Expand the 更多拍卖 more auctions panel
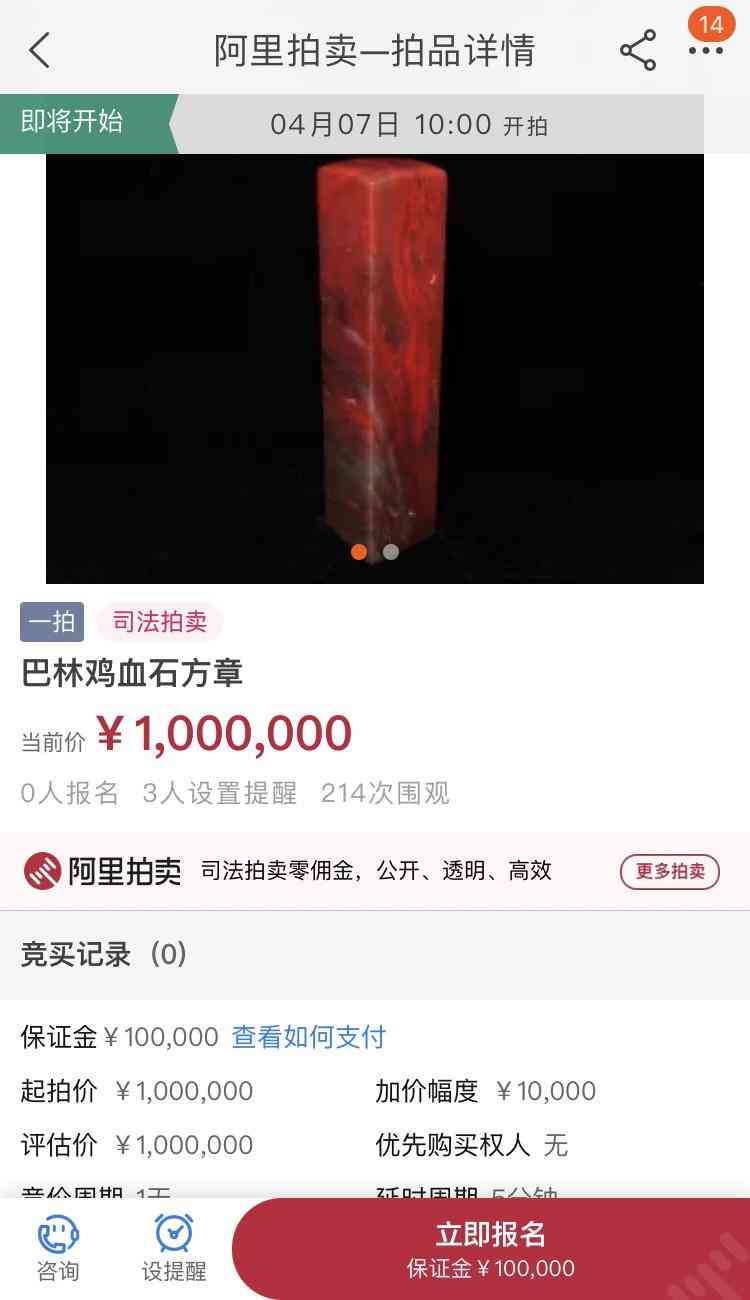This screenshot has height=1300, width=750. 669,871
